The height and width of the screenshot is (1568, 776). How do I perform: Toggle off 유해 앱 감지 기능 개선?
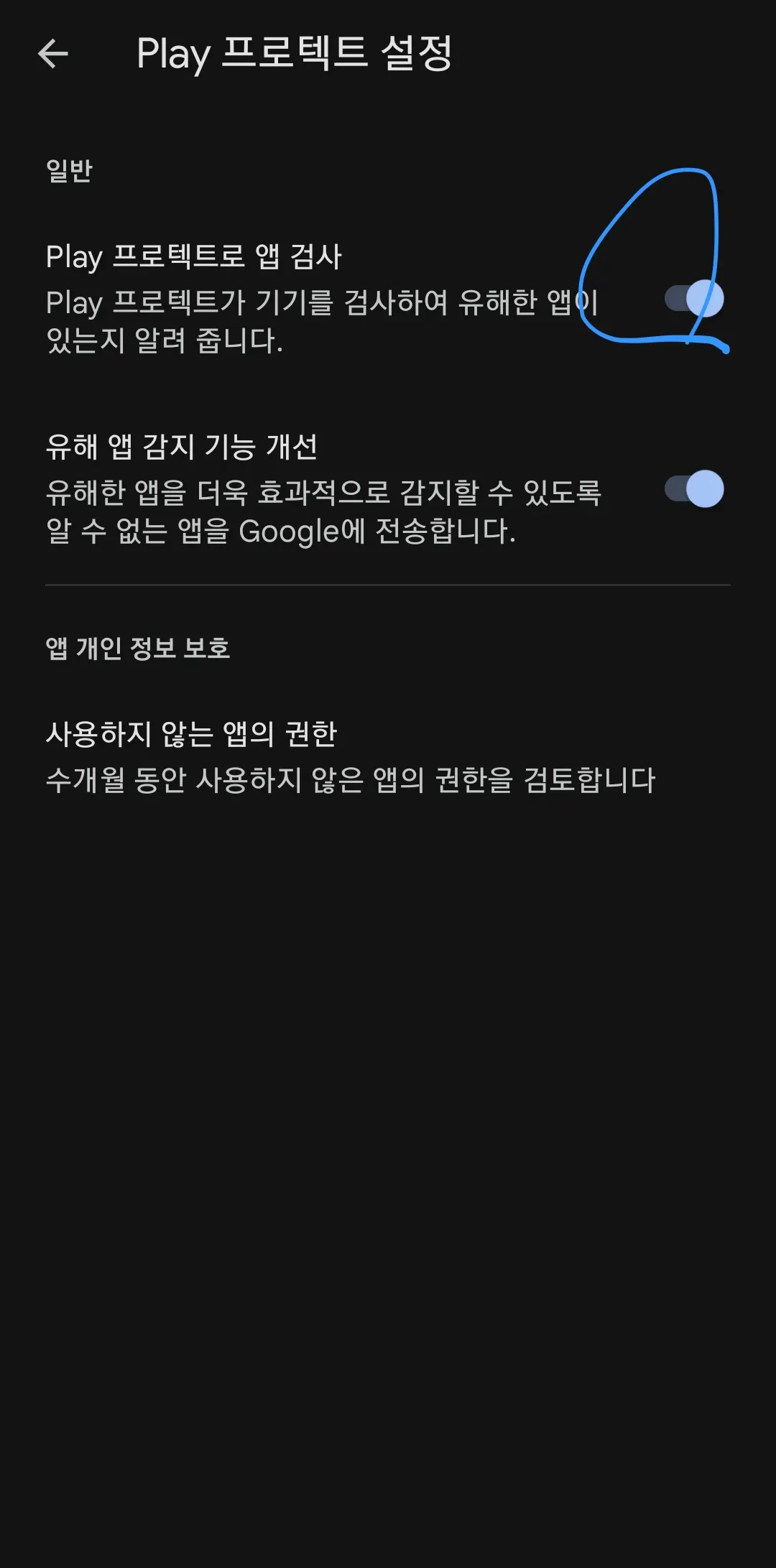tap(694, 489)
